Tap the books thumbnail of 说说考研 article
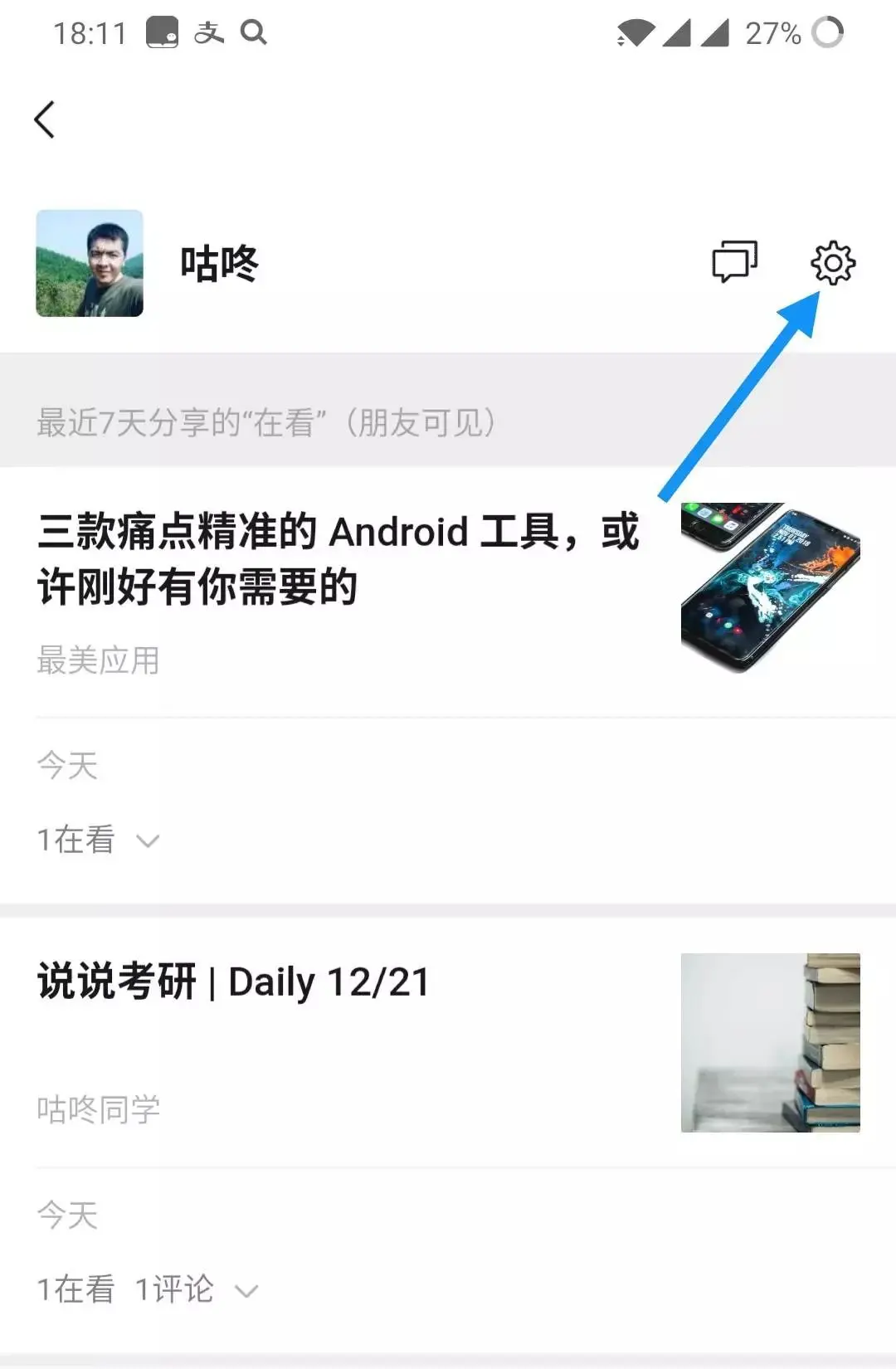 click(x=770, y=1042)
